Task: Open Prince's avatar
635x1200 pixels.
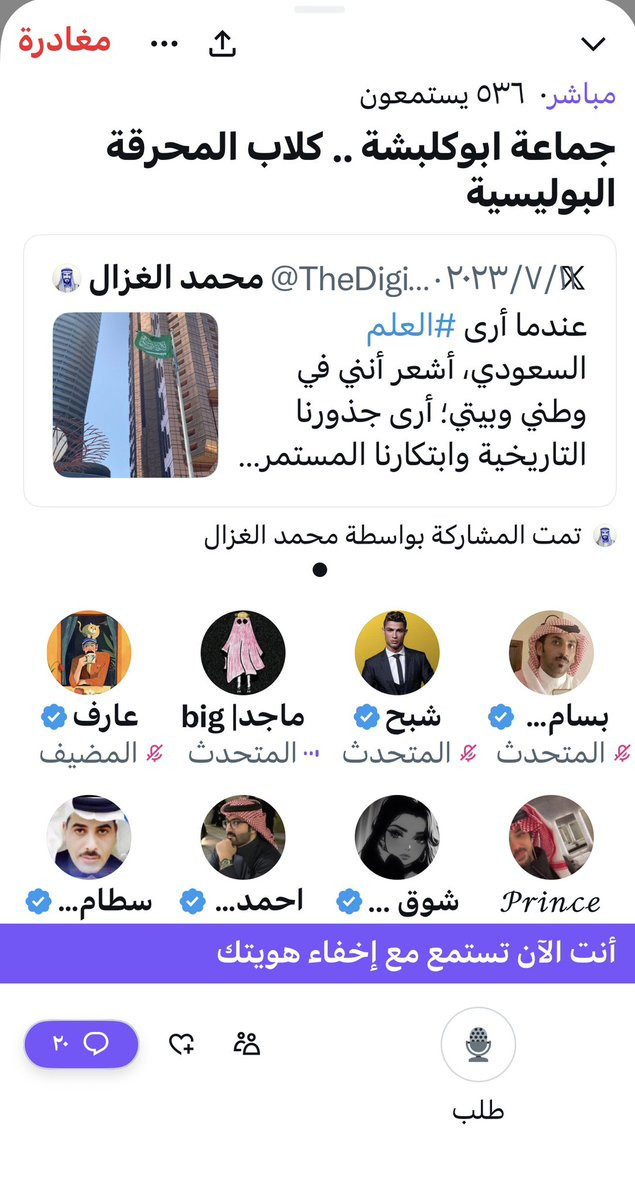Action: (x=551, y=837)
